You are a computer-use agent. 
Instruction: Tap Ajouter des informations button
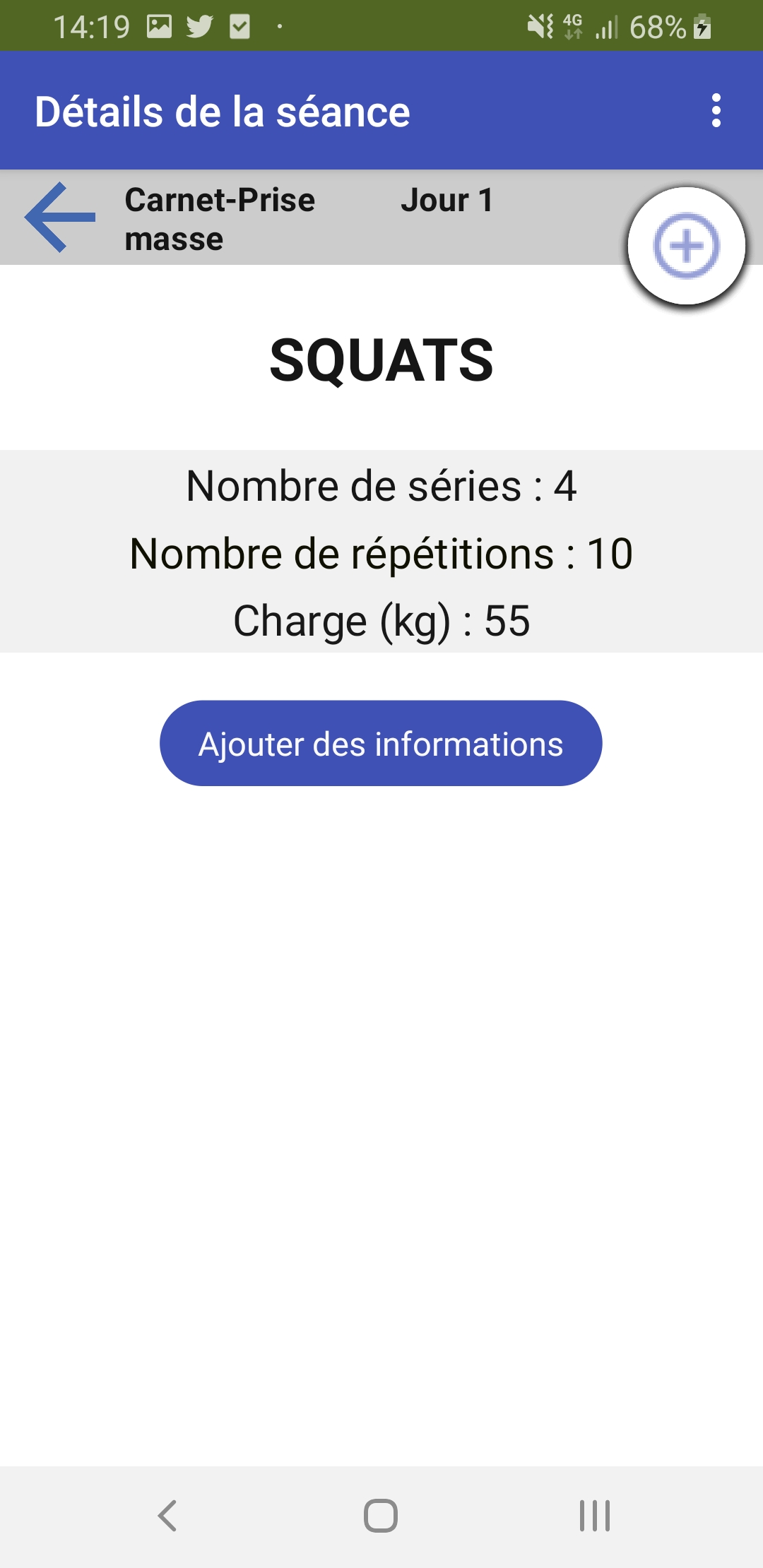click(381, 743)
